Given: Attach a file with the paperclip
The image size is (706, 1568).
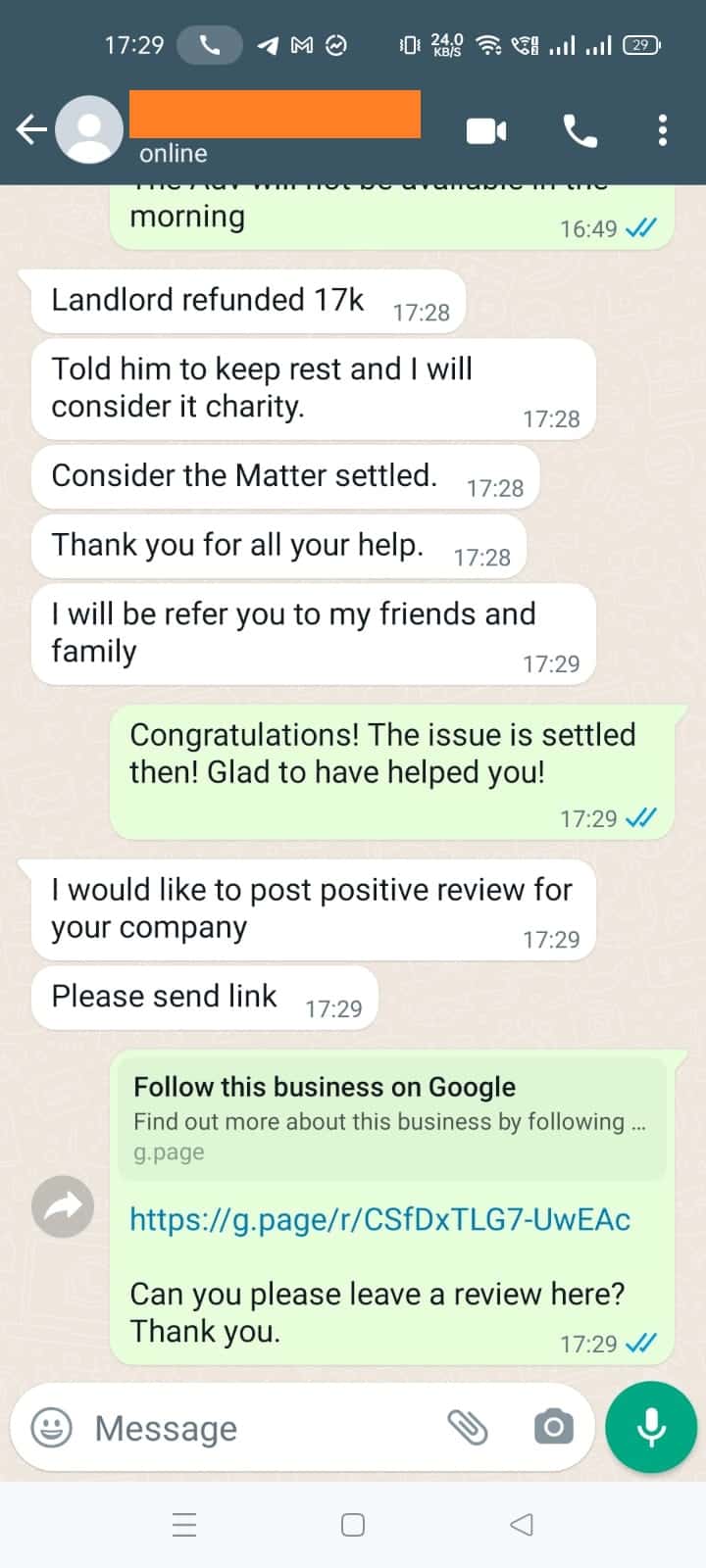Looking at the screenshot, I should (x=468, y=1428).
